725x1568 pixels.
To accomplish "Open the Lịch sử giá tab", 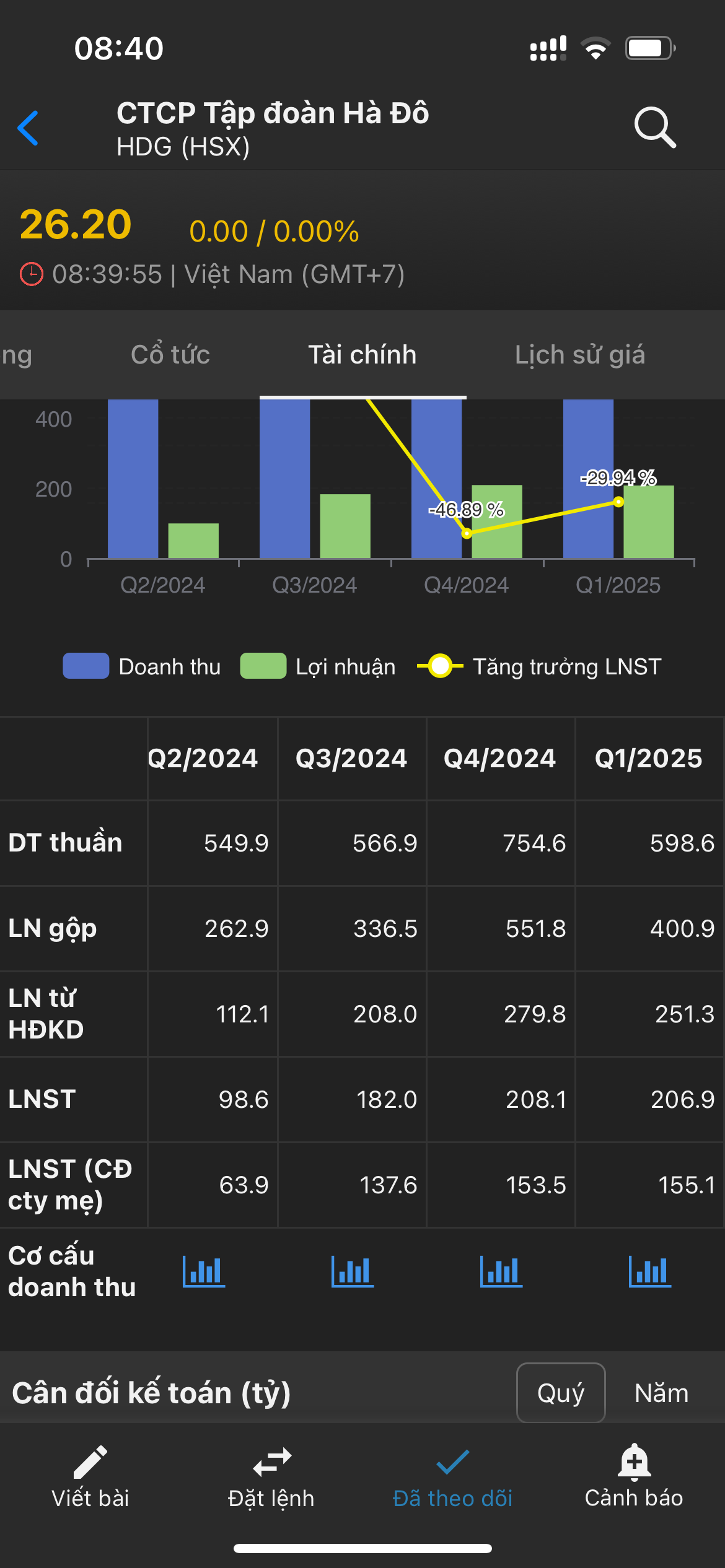I will pyautogui.click(x=580, y=355).
